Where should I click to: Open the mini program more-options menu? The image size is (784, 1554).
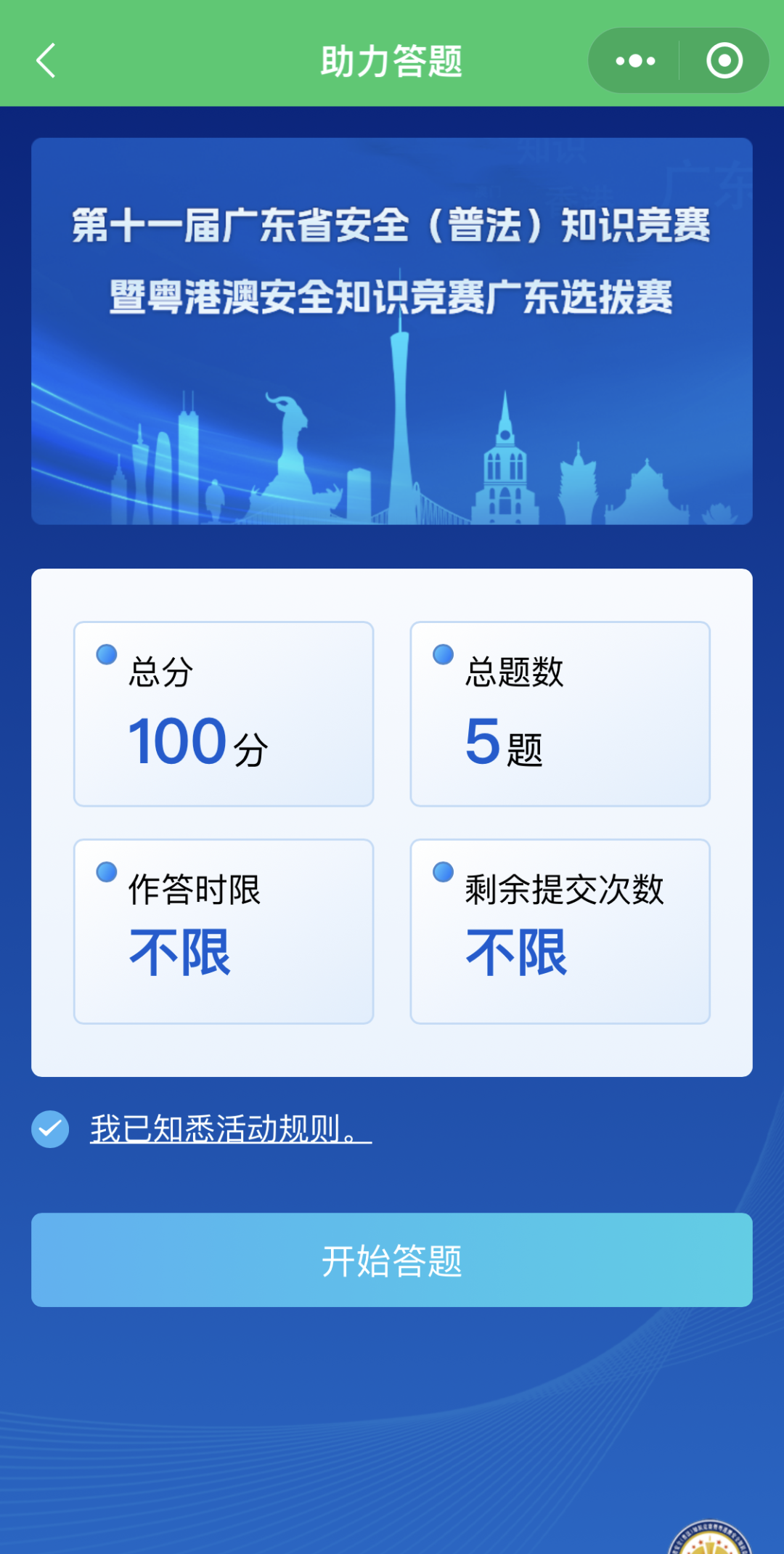pyautogui.click(x=635, y=61)
